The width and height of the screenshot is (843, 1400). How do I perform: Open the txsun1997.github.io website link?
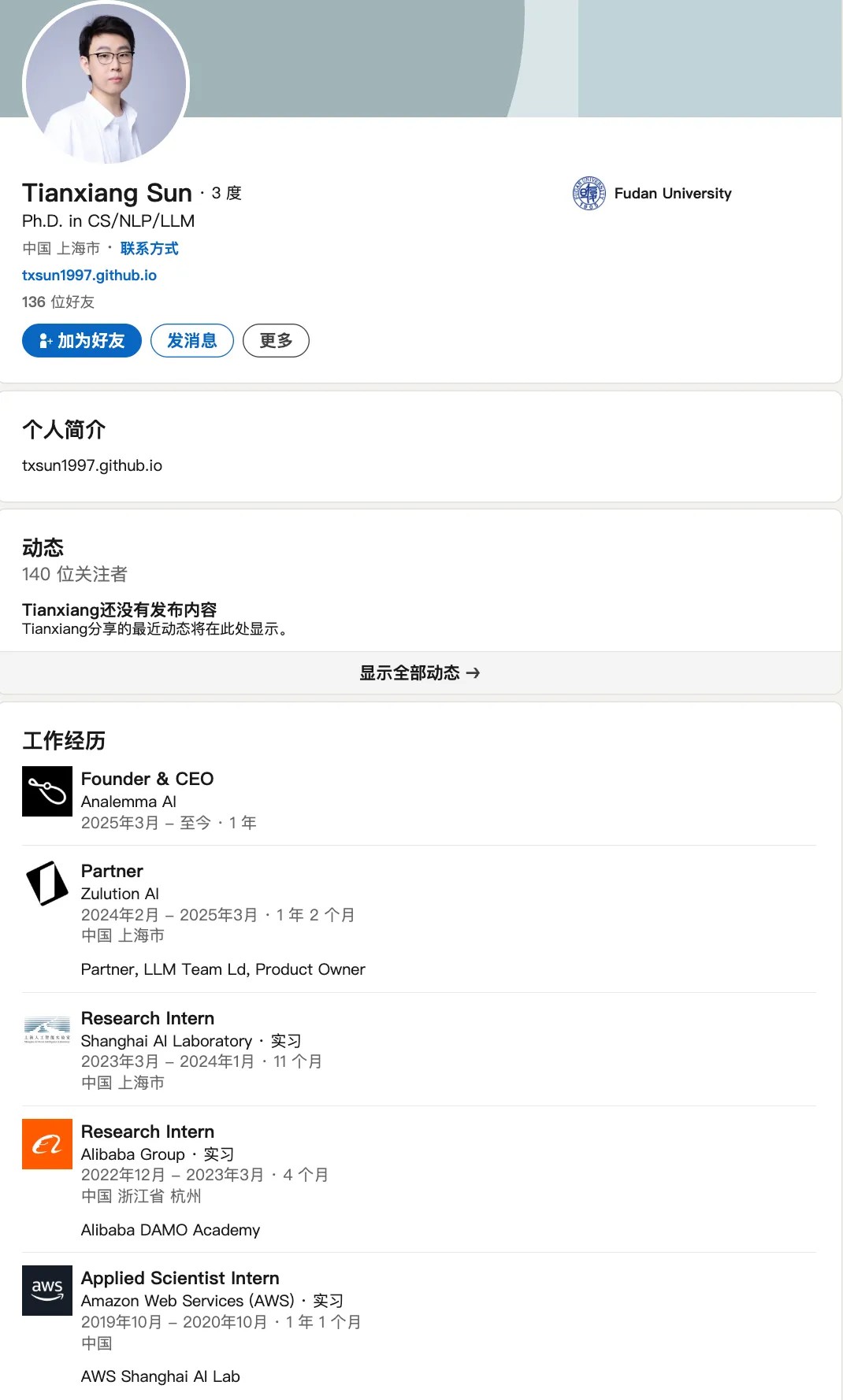pos(89,275)
